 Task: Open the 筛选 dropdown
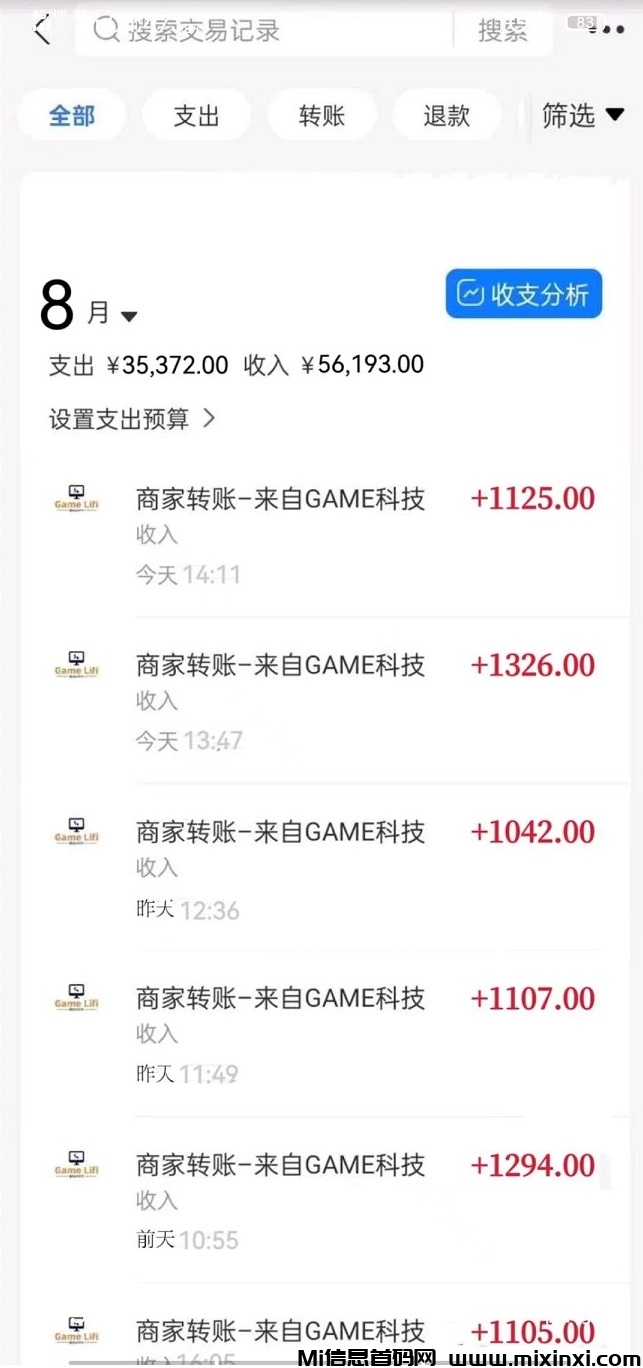pyautogui.click(x=582, y=116)
